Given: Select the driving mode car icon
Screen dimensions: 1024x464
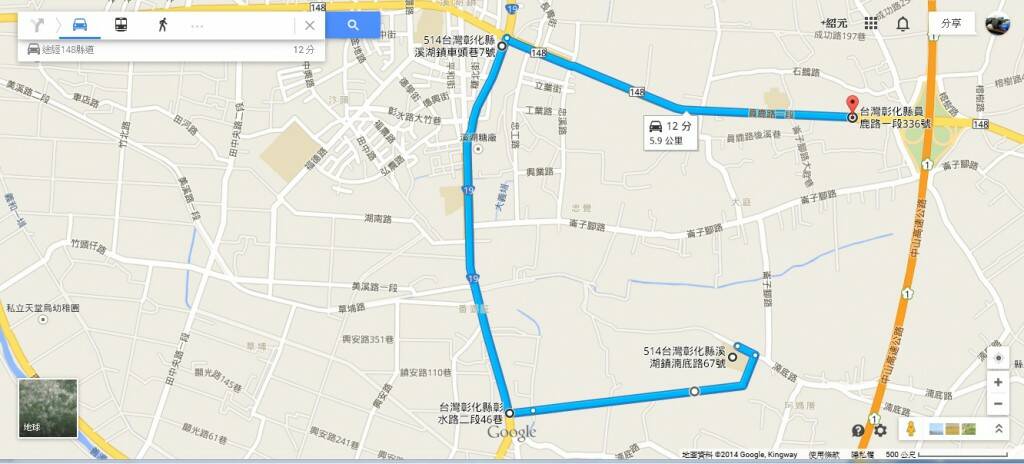Looking at the screenshot, I should [x=81, y=25].
